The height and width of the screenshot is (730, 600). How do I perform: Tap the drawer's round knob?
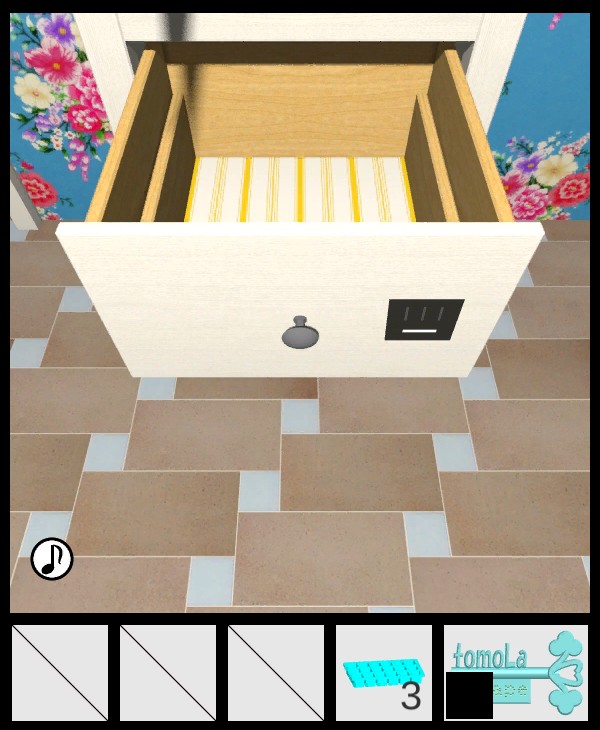[297, 333]
